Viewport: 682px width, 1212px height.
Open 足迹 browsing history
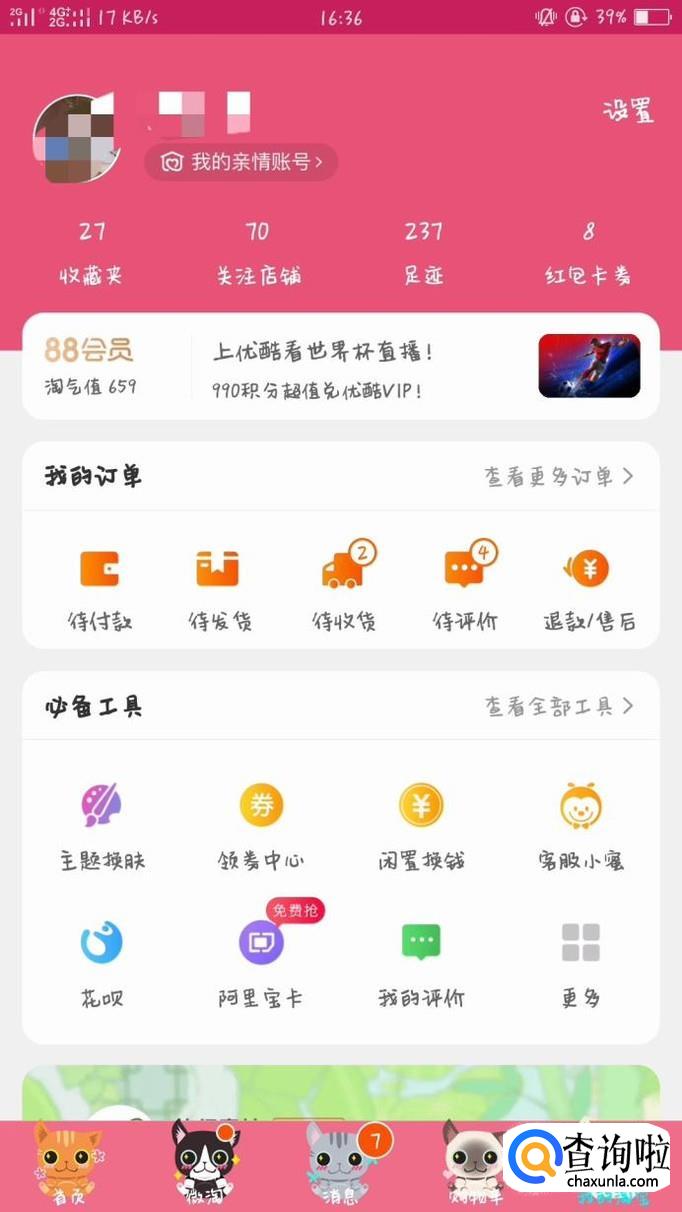pyautogui.click(x=423, y=254)
